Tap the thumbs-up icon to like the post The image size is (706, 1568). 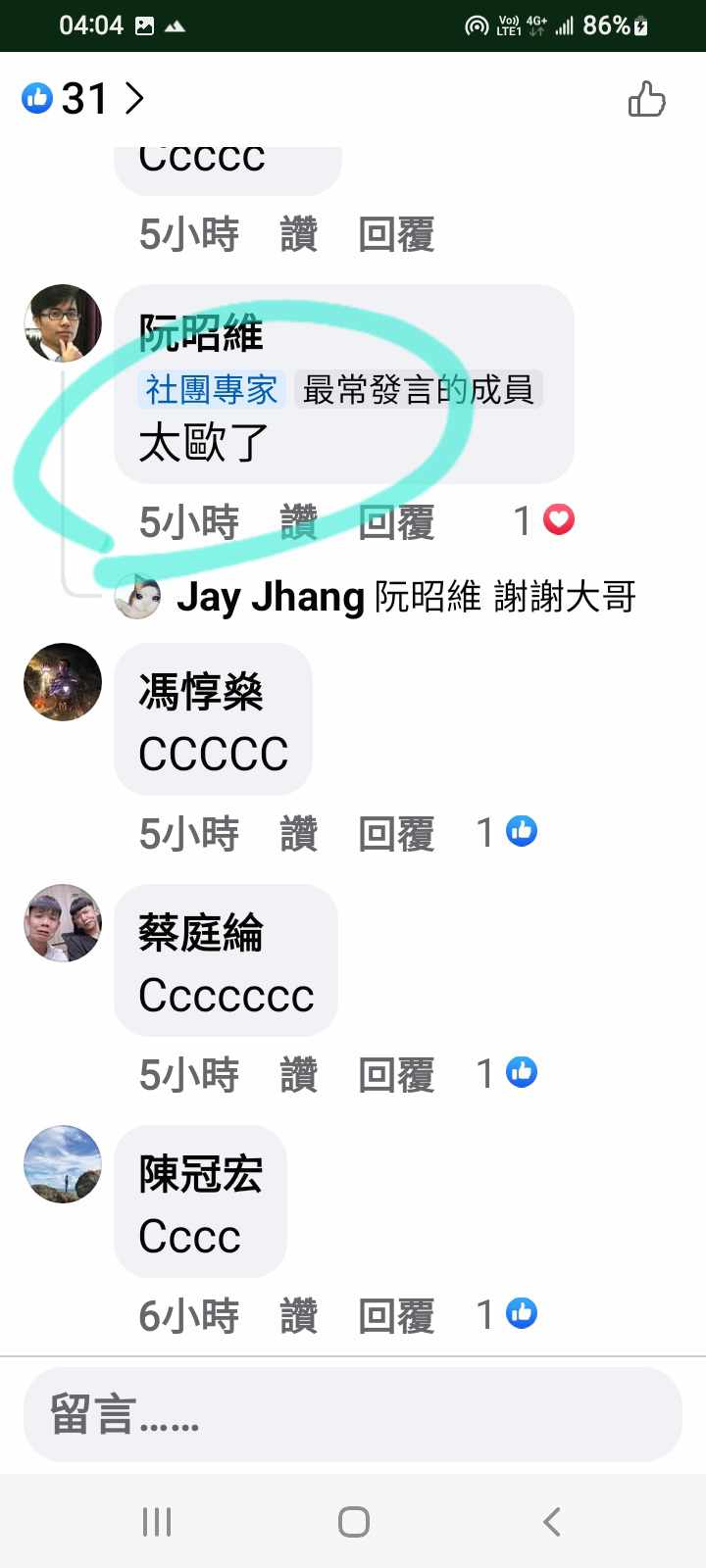[646, 99]
